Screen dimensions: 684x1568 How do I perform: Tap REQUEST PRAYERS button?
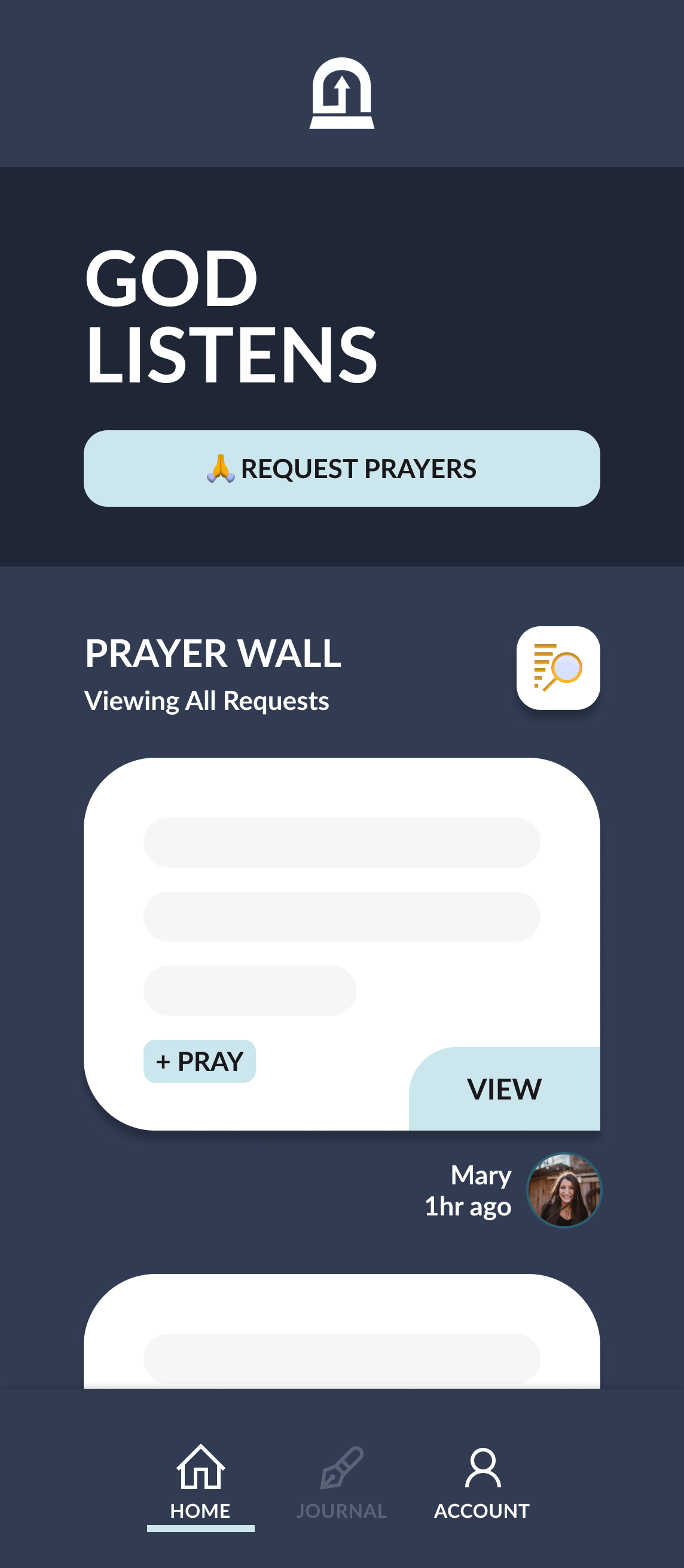pyautogui.click(x=341, y=468)
